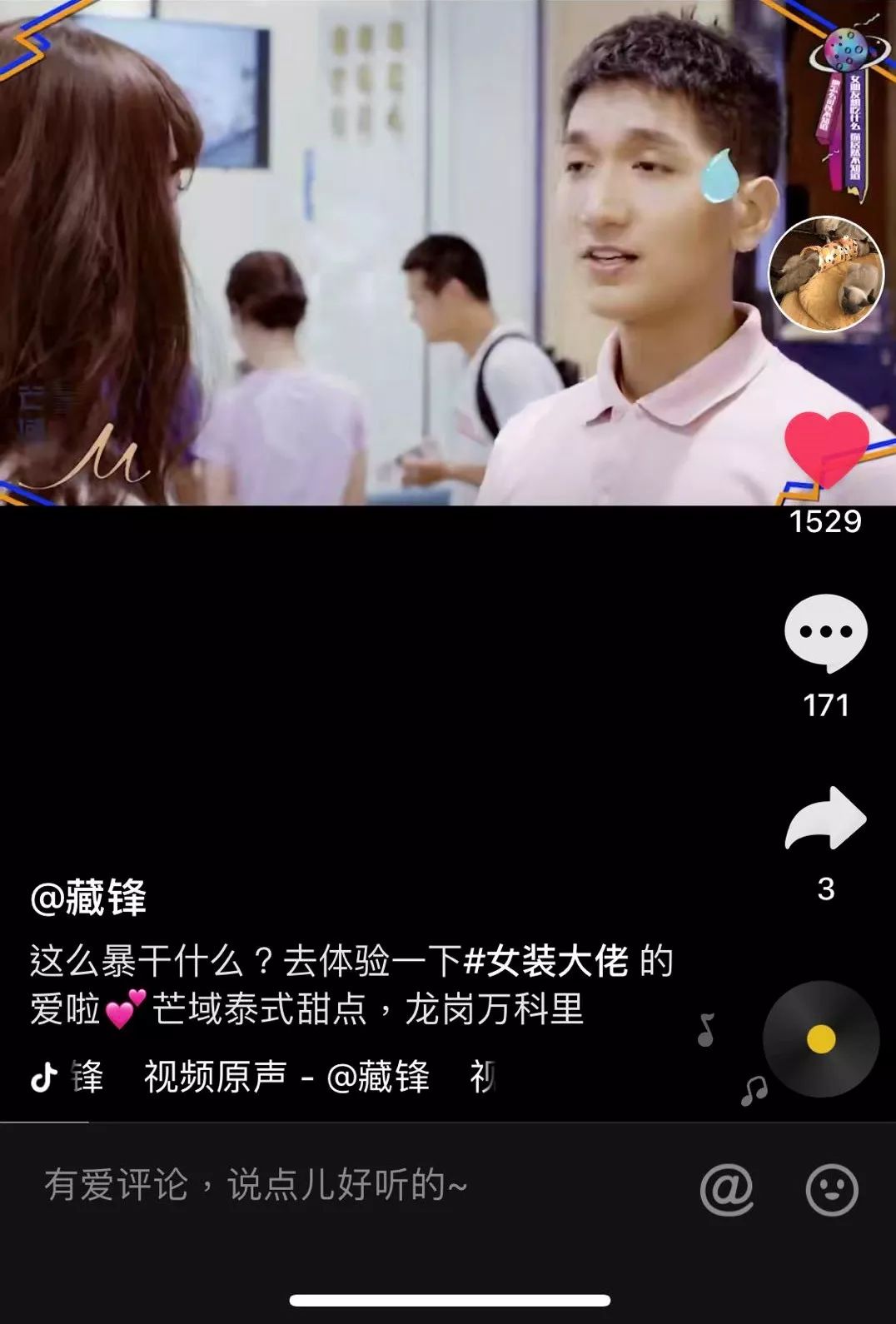
Task: Open the spinning music disc
Action: (x=821, y=1039)
